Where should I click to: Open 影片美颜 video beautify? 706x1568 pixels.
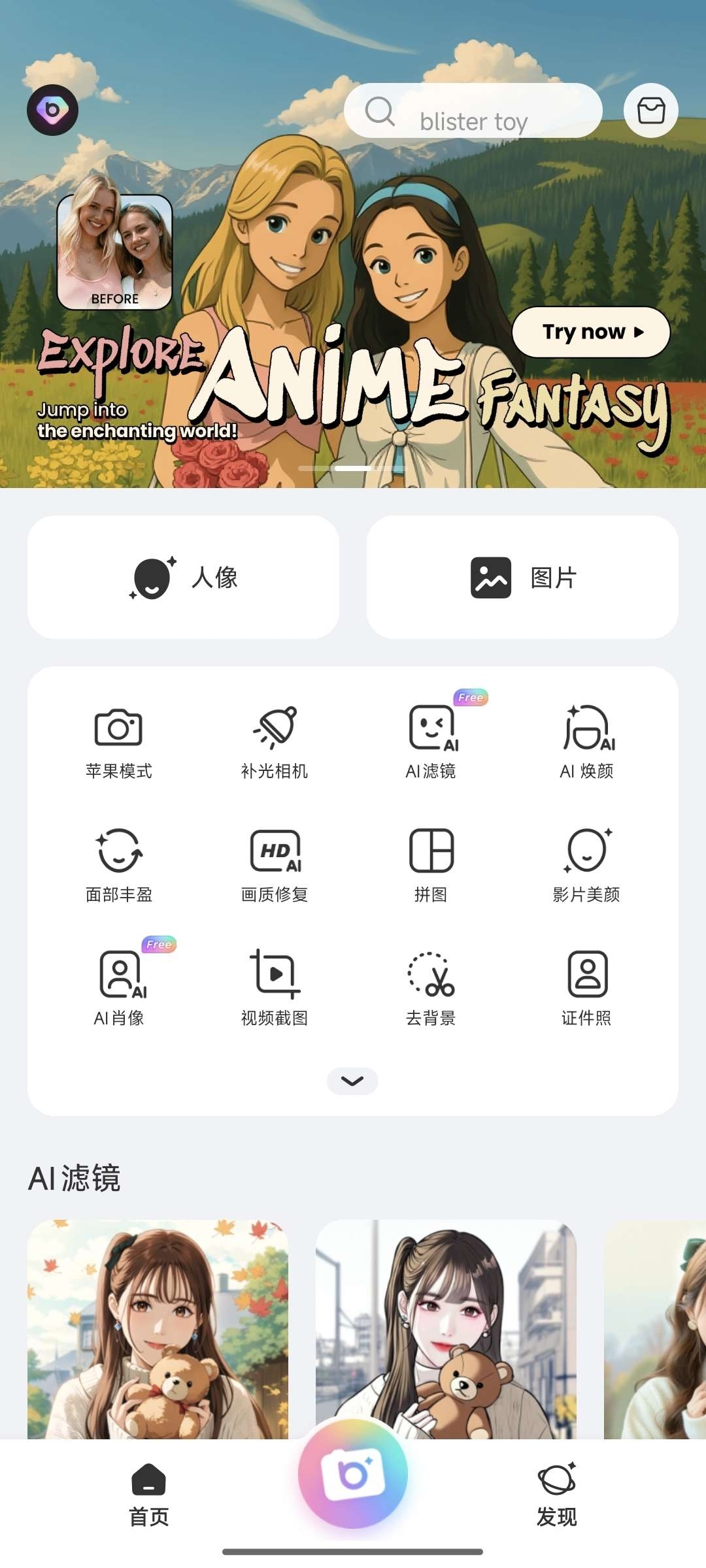(587, 865)
